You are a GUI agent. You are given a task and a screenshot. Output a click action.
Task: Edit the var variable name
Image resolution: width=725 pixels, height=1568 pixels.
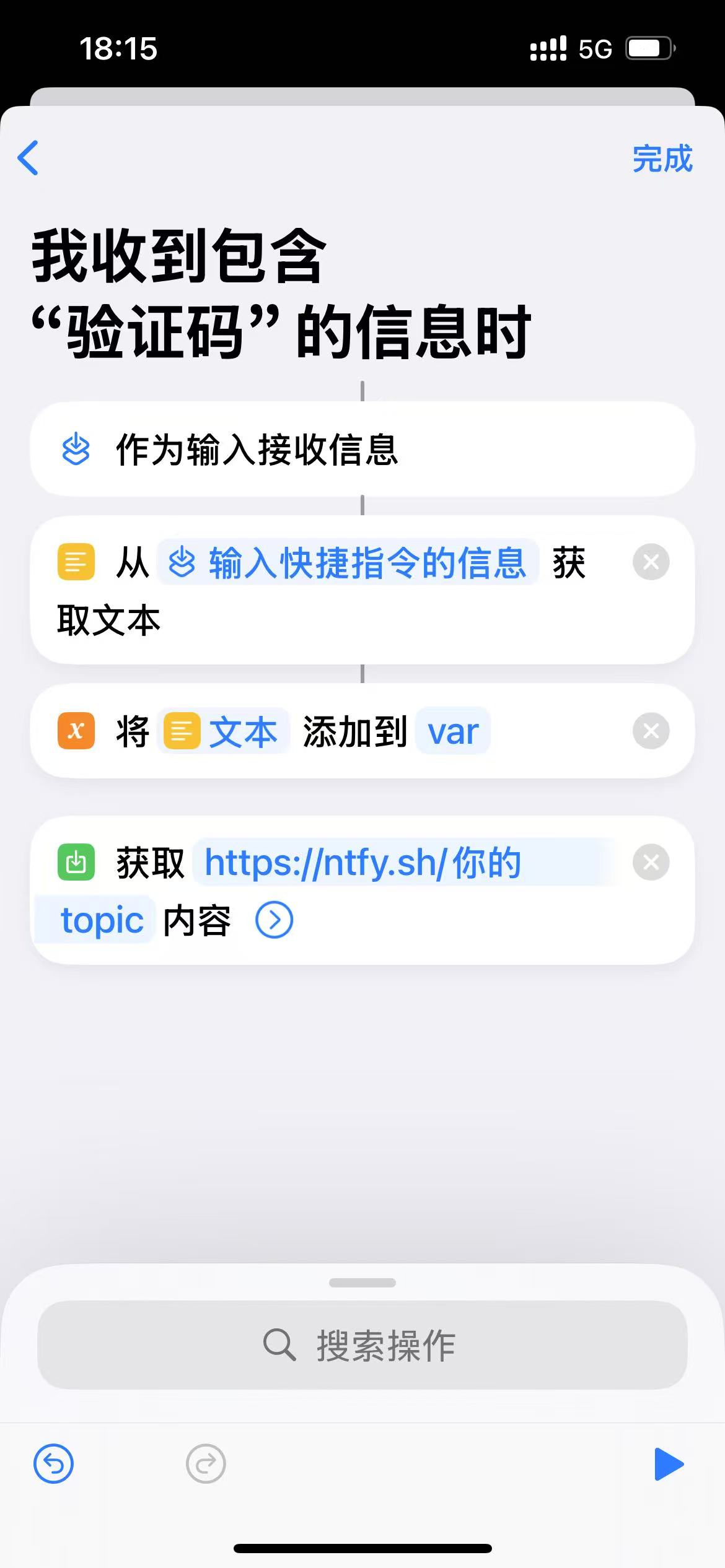pyautogui.click(x=453, y=731)
